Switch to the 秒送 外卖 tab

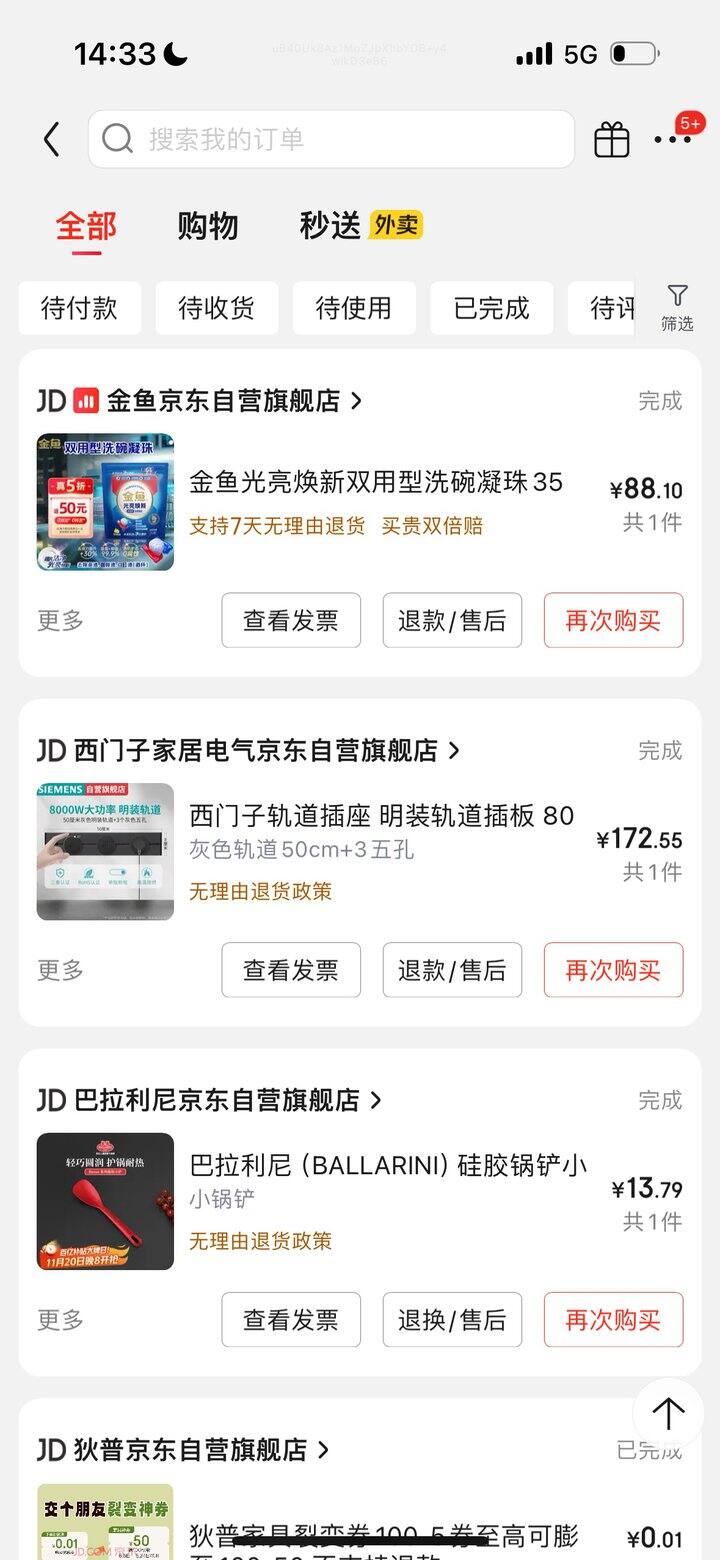click(360, 226)
